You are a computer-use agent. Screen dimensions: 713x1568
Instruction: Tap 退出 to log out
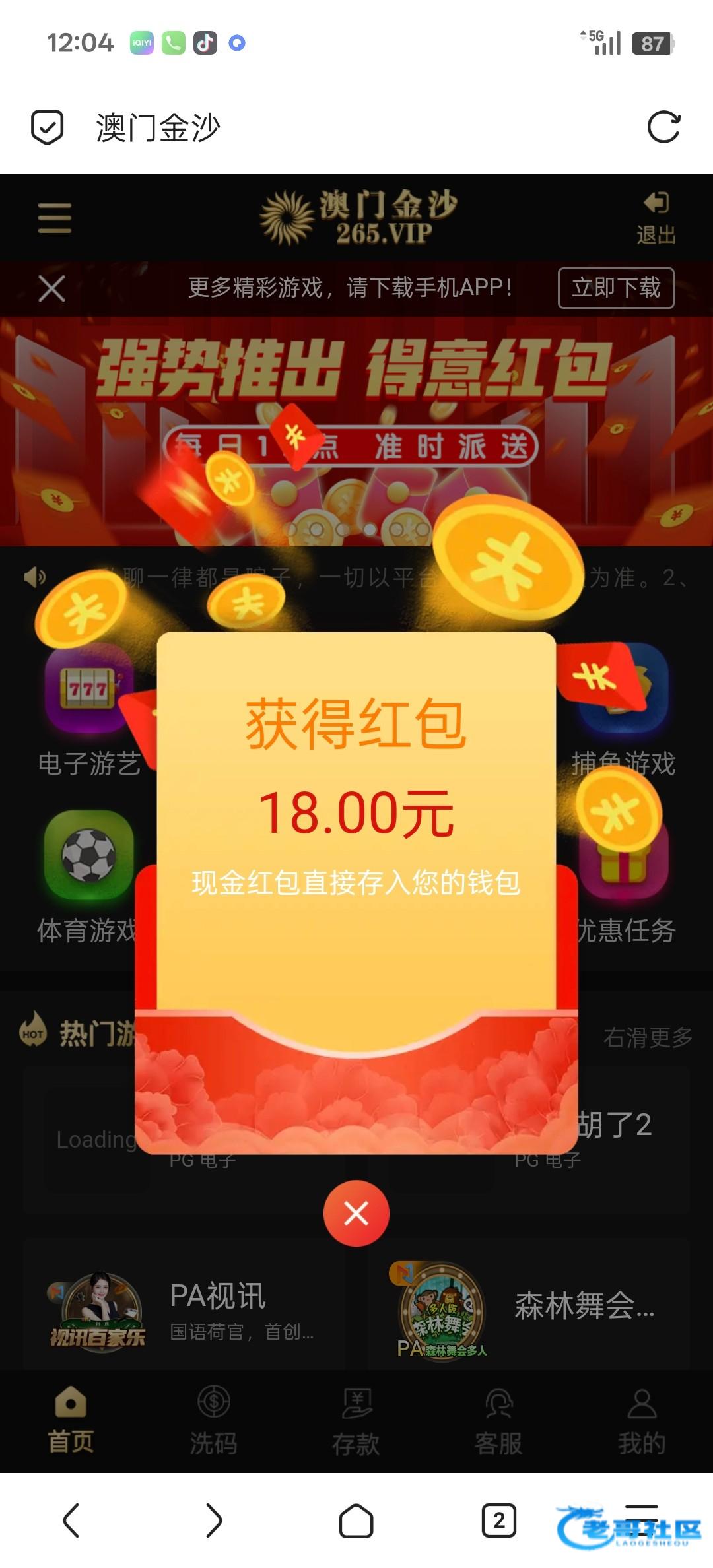656,218
